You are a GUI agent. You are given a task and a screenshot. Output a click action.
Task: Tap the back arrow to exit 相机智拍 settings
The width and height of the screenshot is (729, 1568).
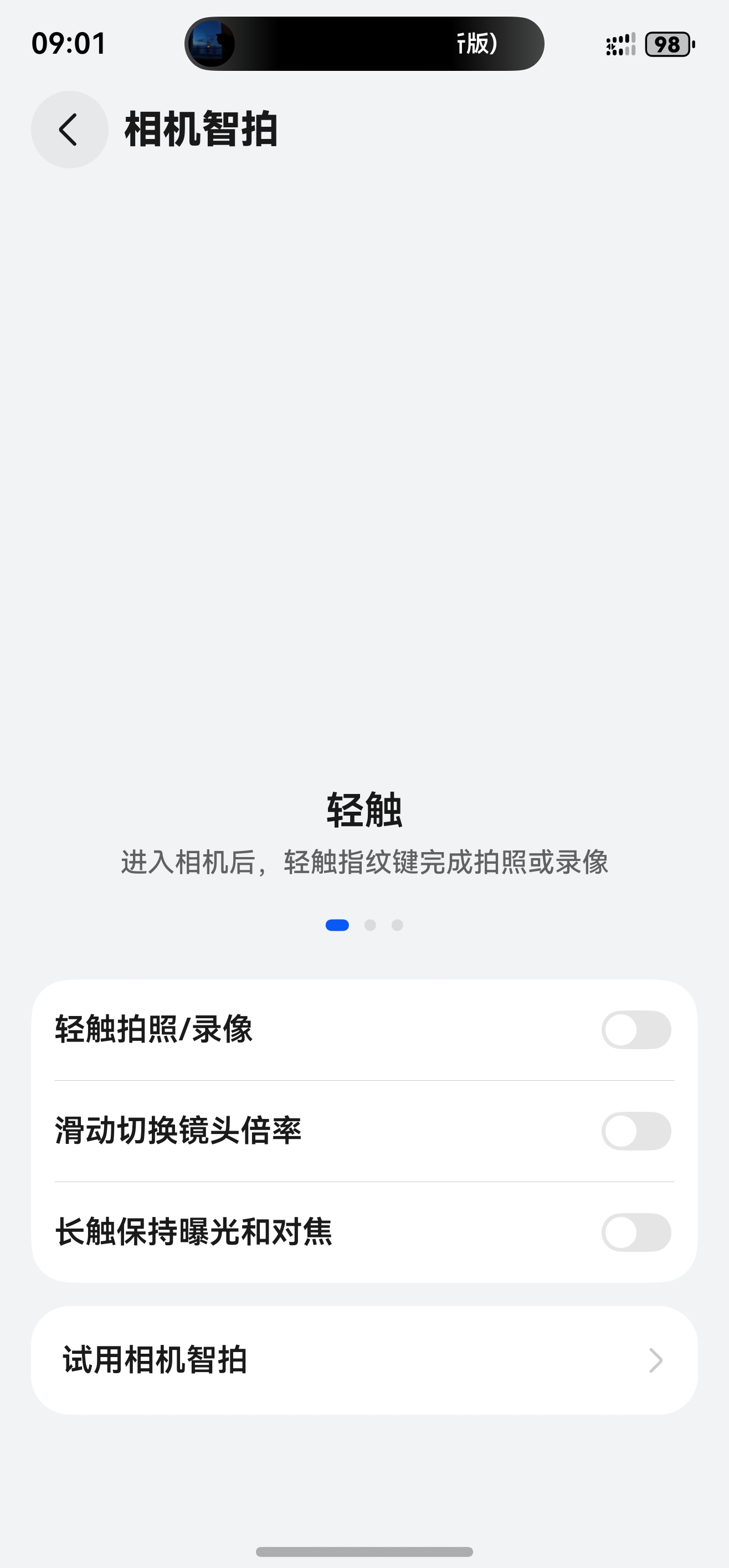[69, 129]
